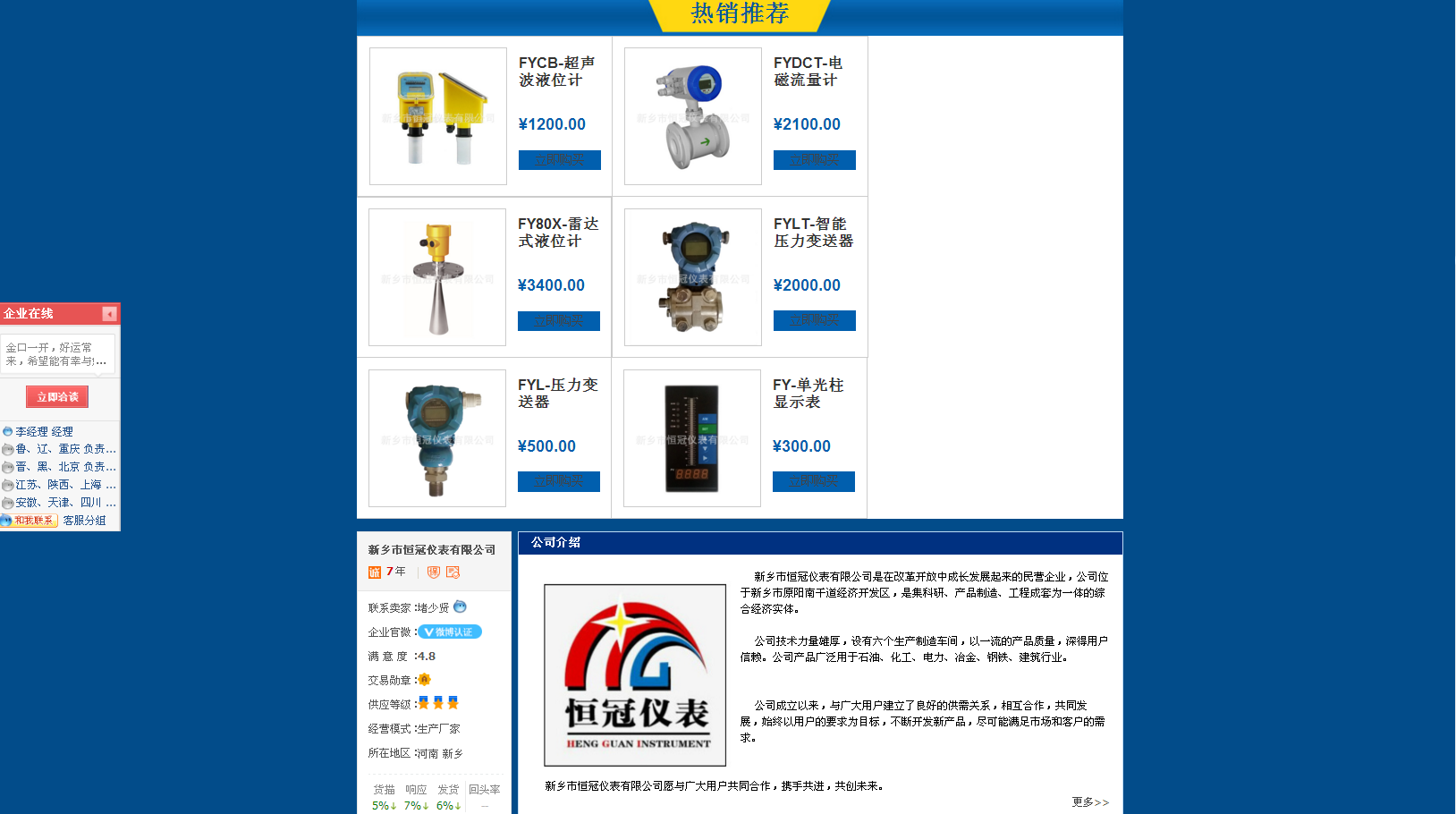Buy FYL-压力变送器 now

558,481
